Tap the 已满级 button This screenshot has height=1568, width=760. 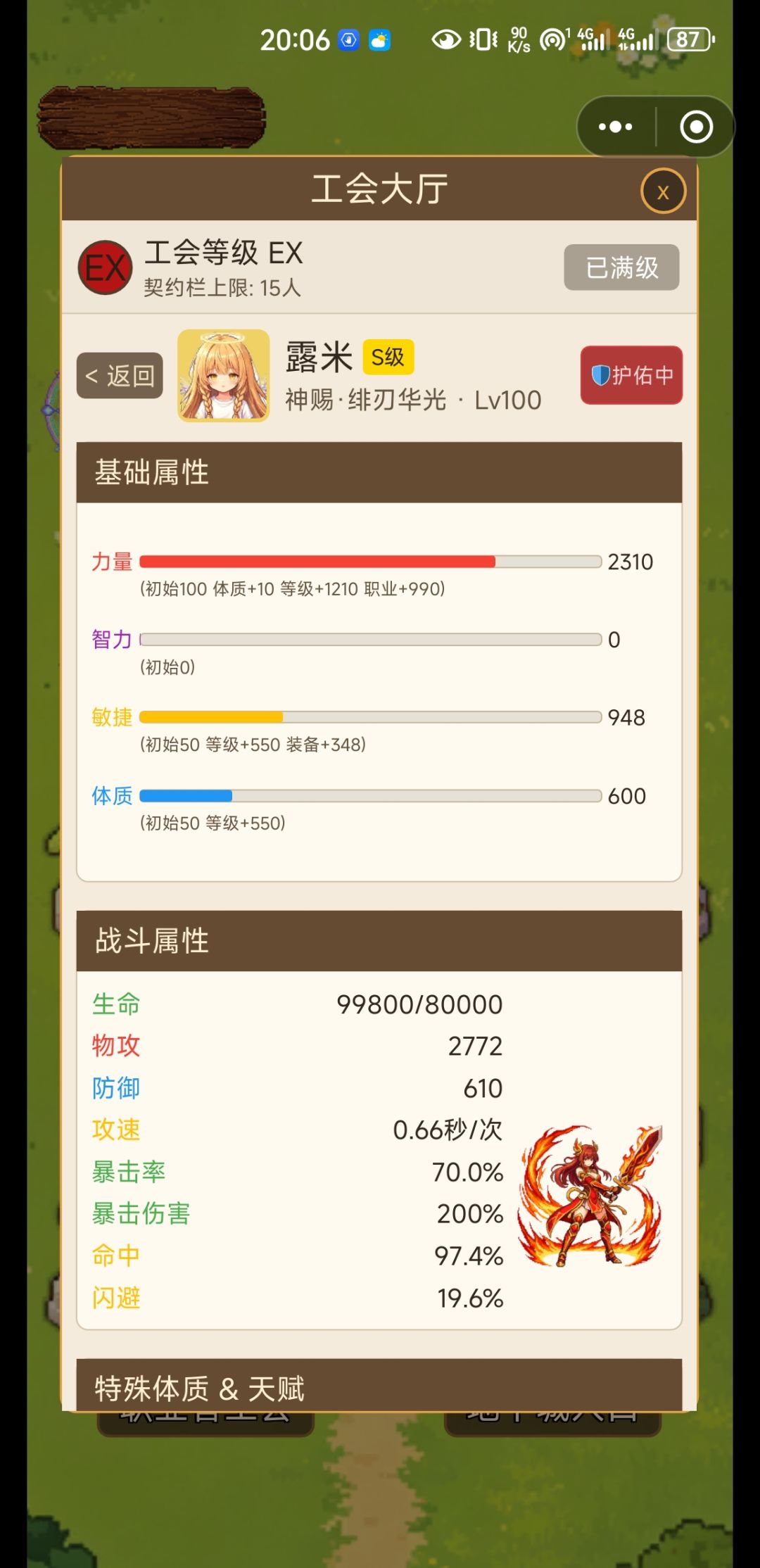[621, 267]
